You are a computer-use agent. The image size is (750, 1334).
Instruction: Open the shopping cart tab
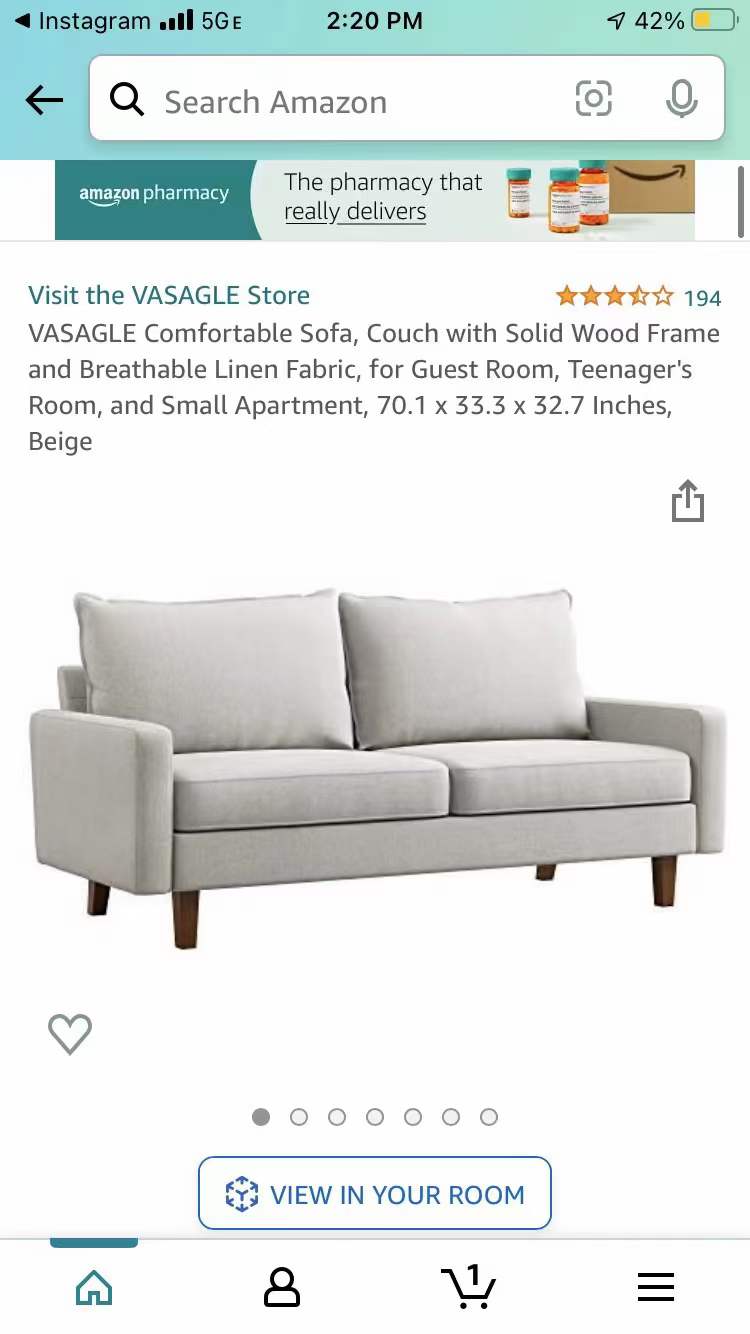coord(468,1286)
